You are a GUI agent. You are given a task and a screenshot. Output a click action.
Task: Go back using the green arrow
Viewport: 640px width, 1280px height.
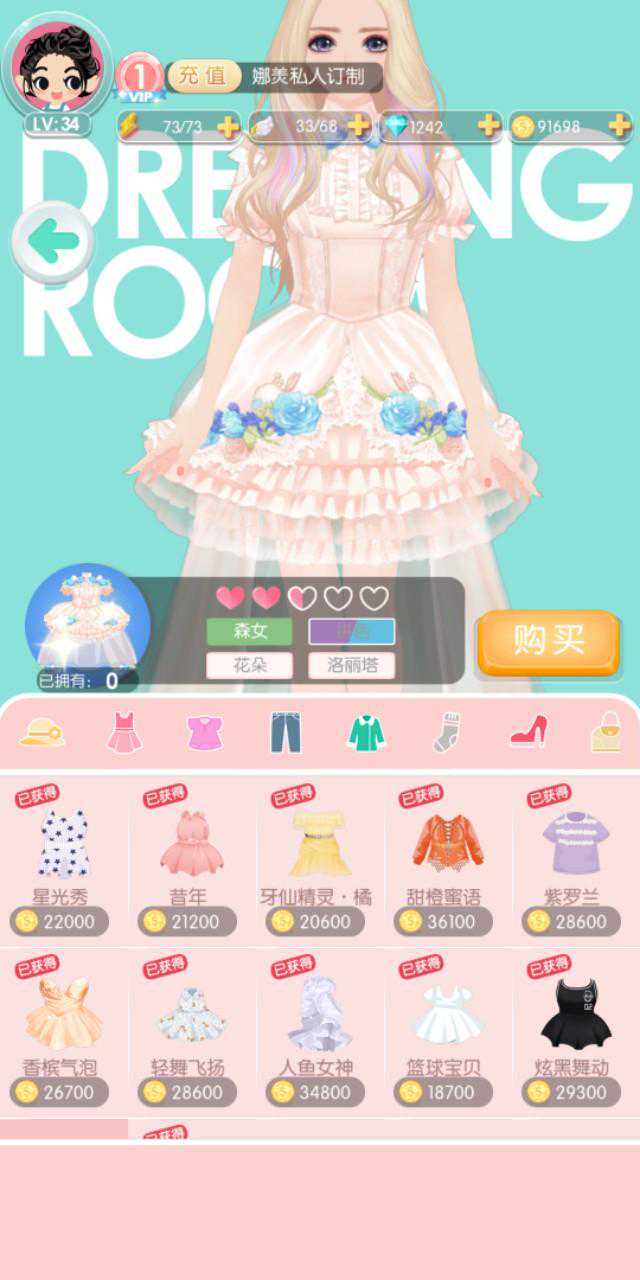click(53, 240)
